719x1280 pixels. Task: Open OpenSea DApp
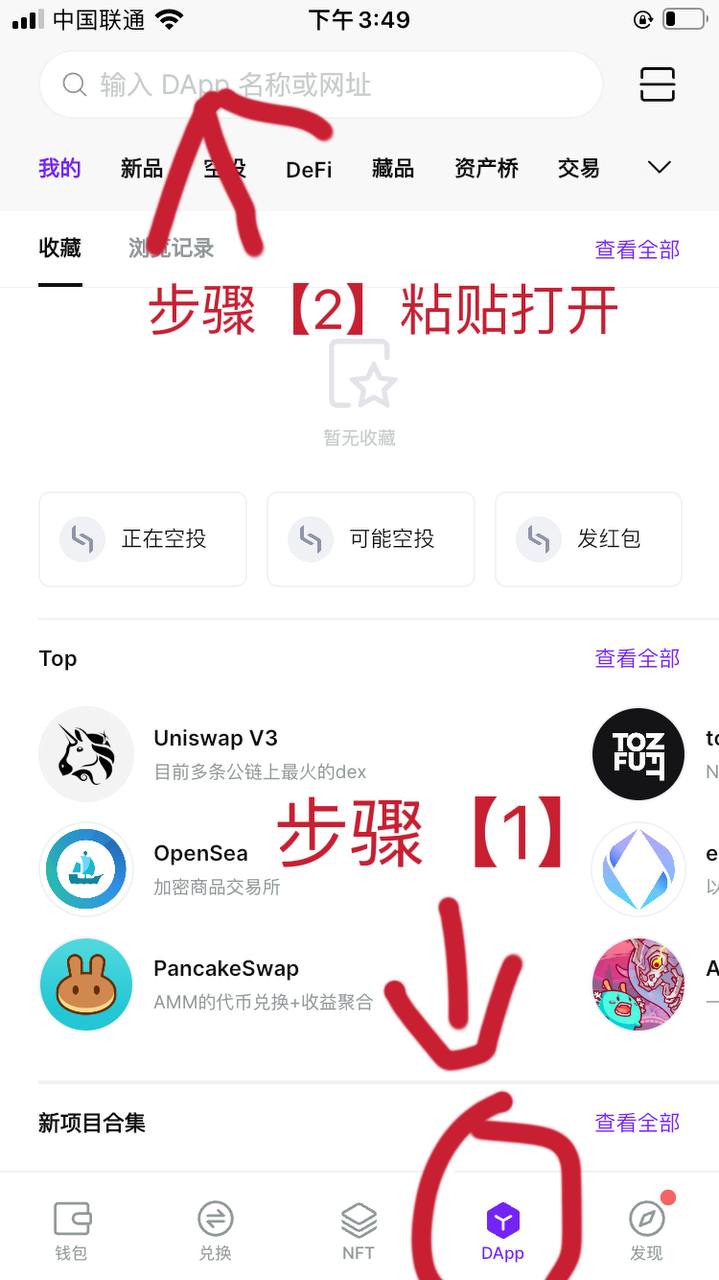click(200, 868)
